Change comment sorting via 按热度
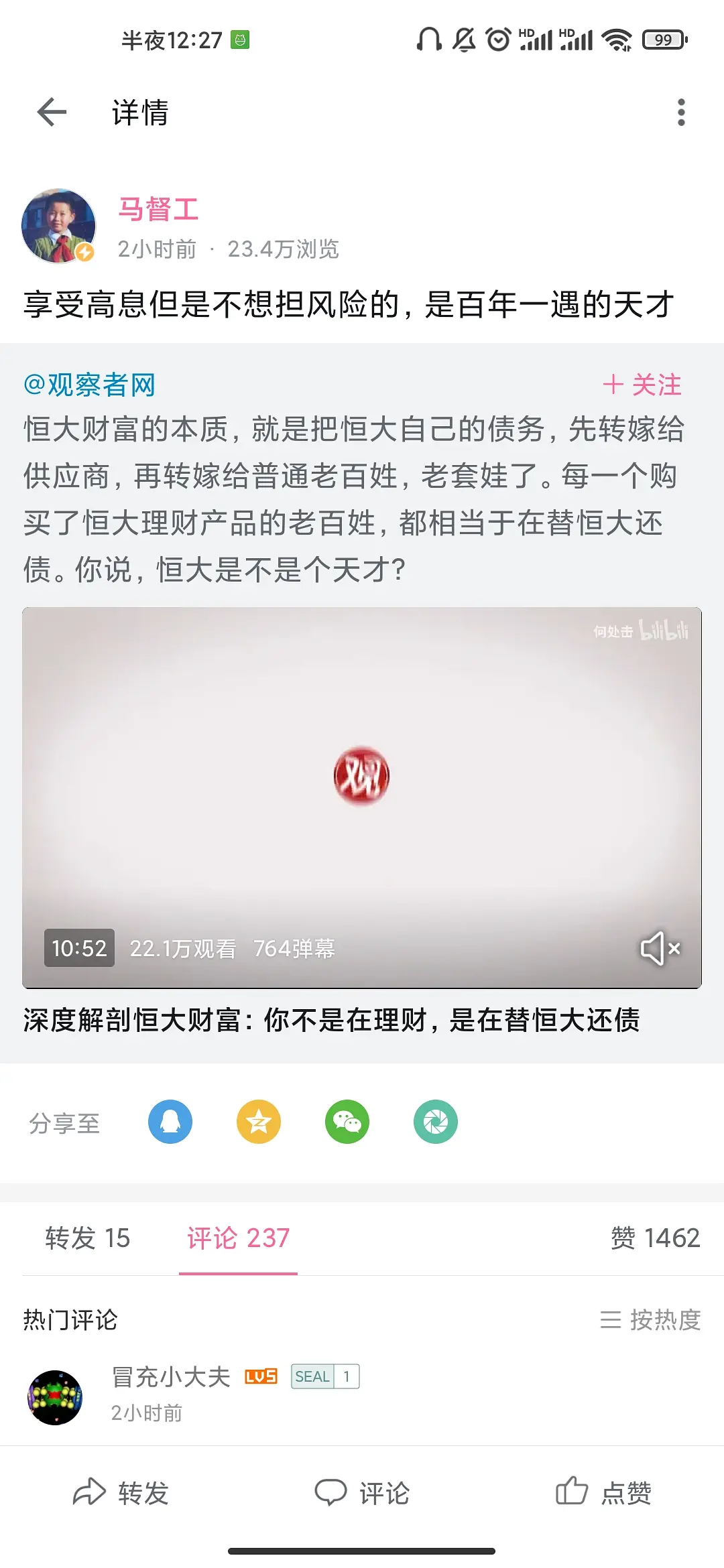724x1568 pixels. 651,1320
